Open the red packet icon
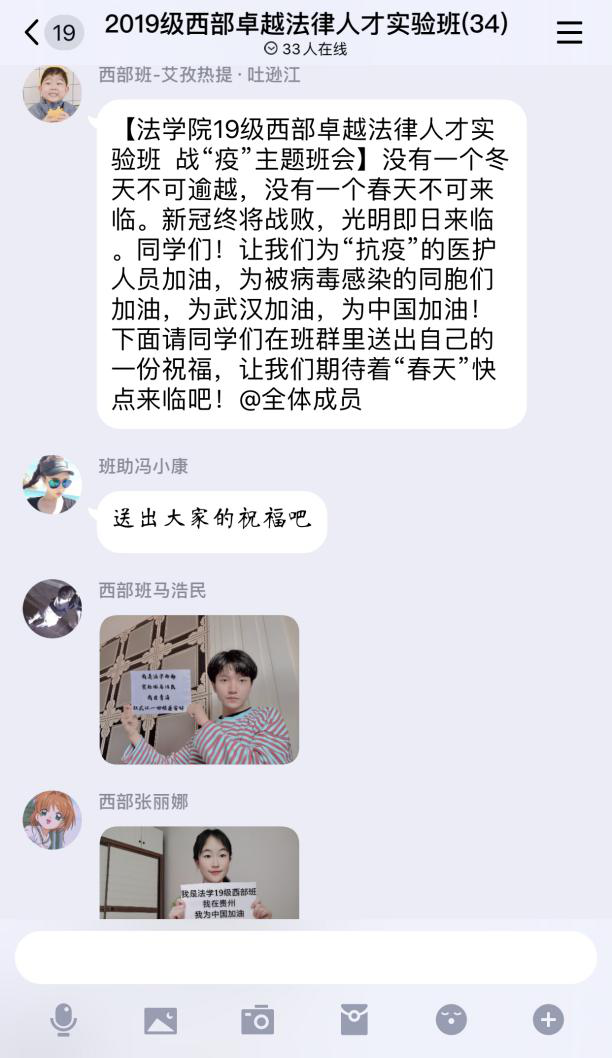Screen dimensions: 612x1058 (354, 1020)
